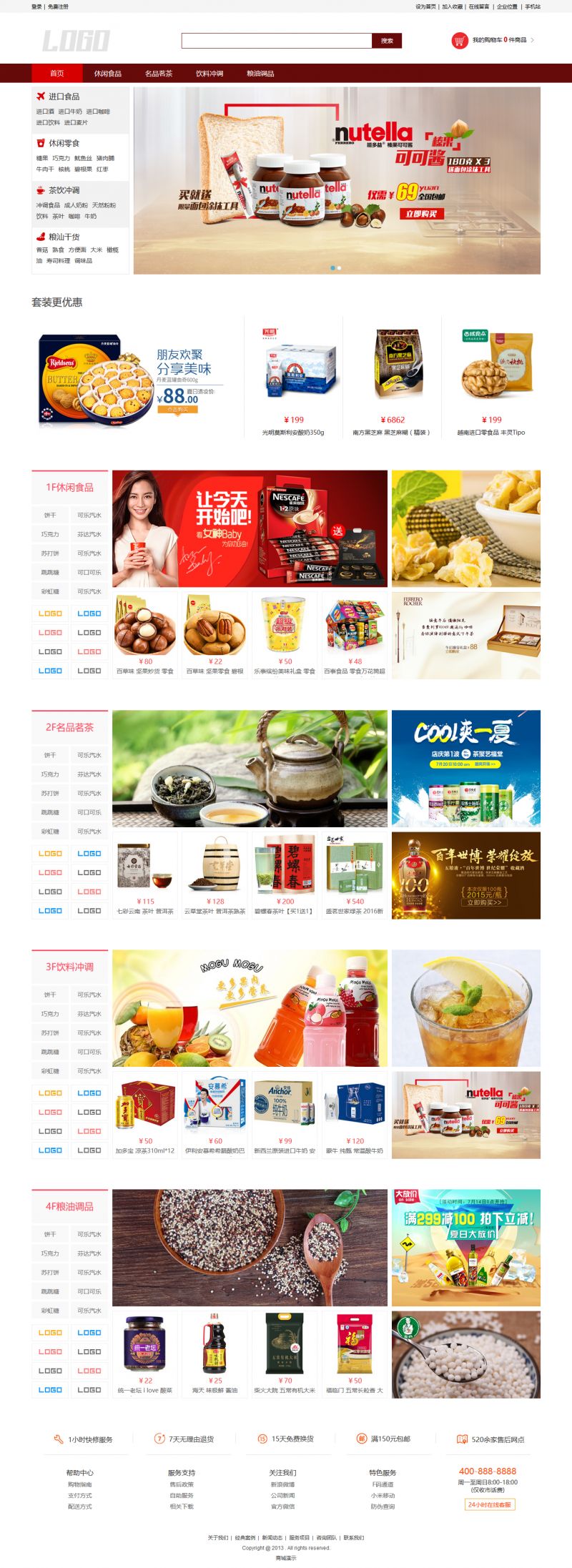Open the 登录 login link

point(36,6)
